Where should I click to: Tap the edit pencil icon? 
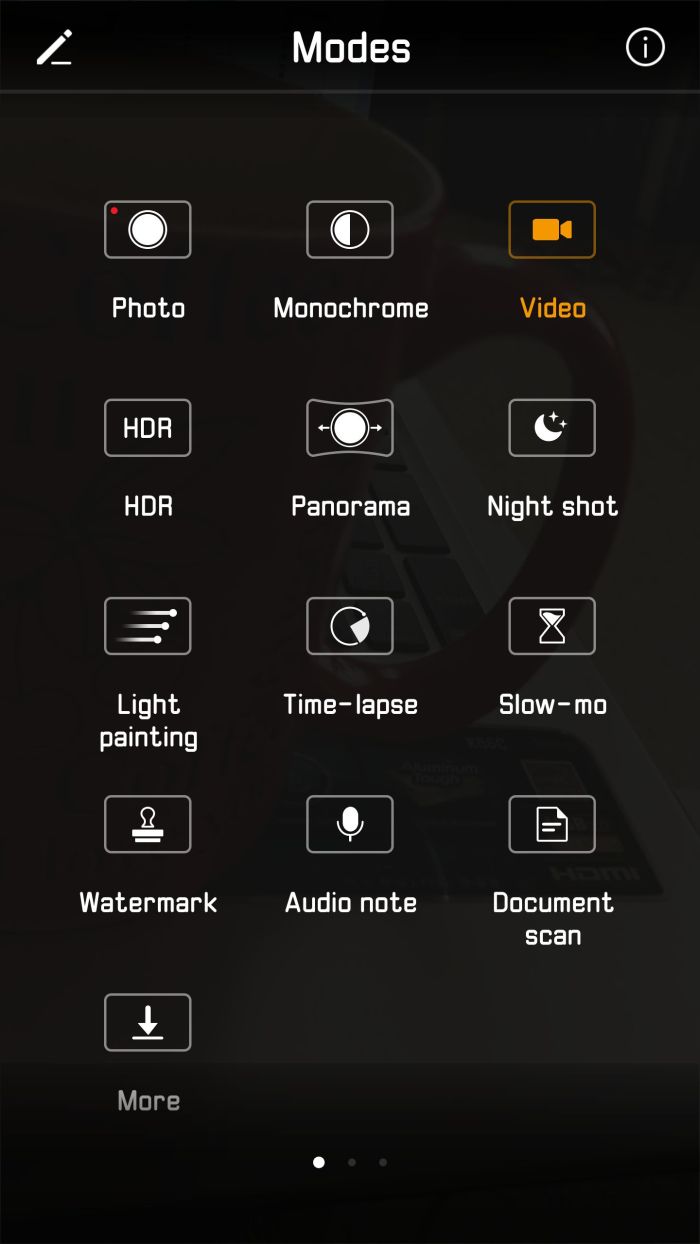point(54,48)
